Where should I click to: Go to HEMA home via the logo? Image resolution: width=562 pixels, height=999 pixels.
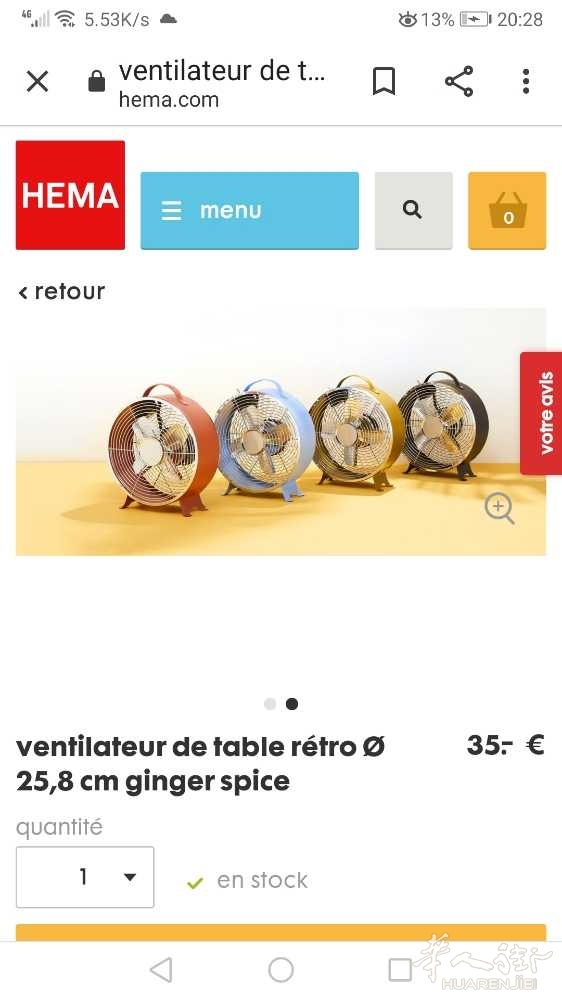click(x=70, y=195)
